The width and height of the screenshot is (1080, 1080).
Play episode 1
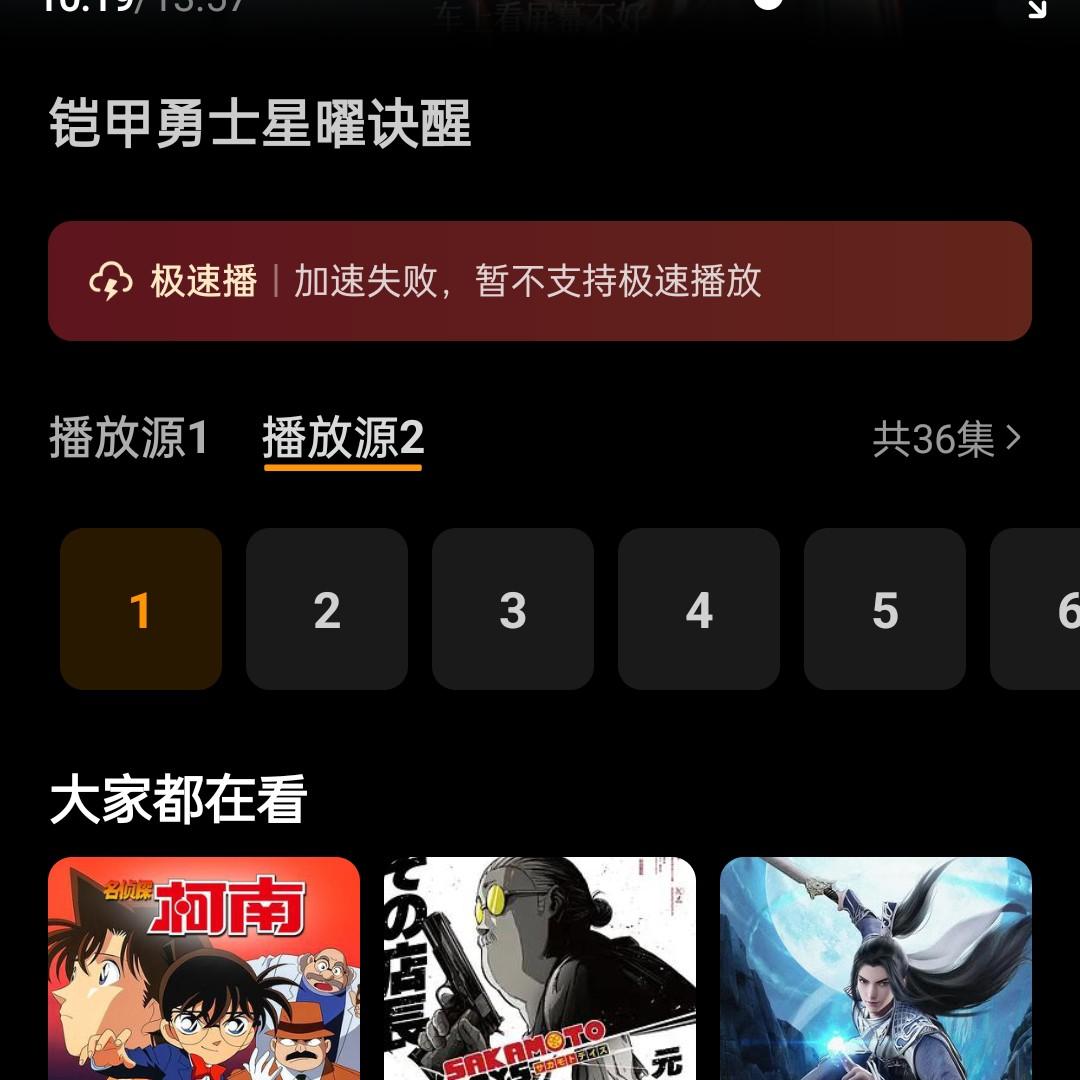(141, 610)
